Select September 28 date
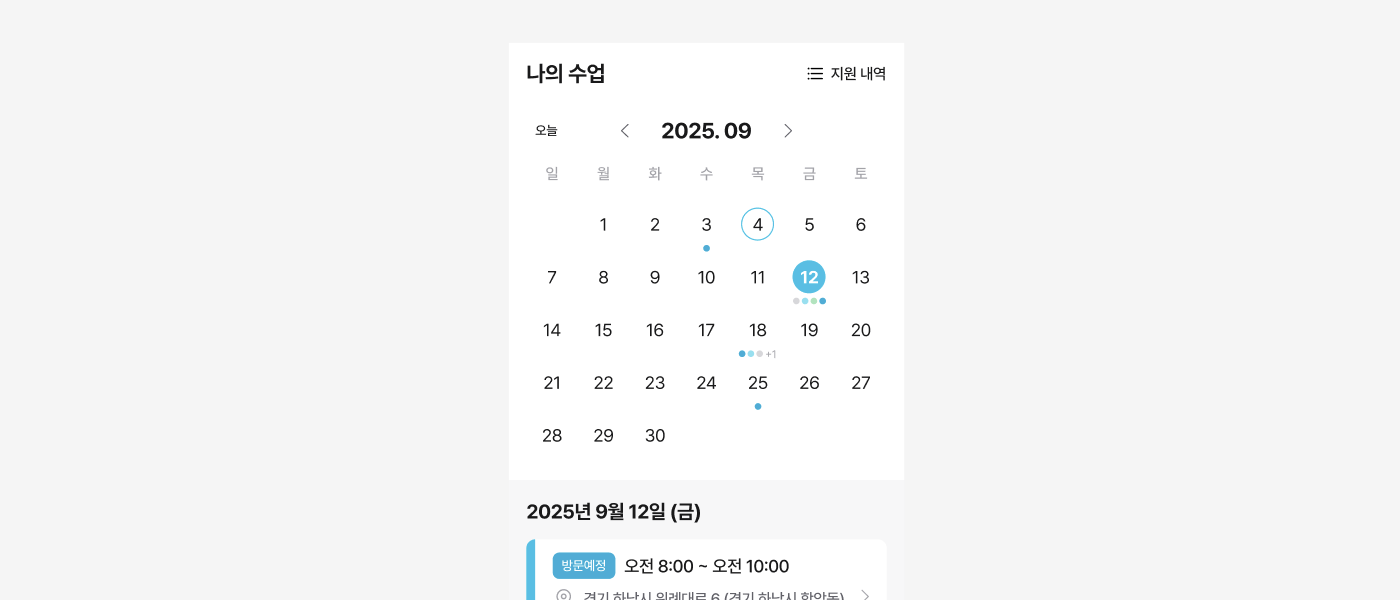Image resolution: width=1400 pixels, height=600 pixels. pyautogui.click(x=552, y=435)
